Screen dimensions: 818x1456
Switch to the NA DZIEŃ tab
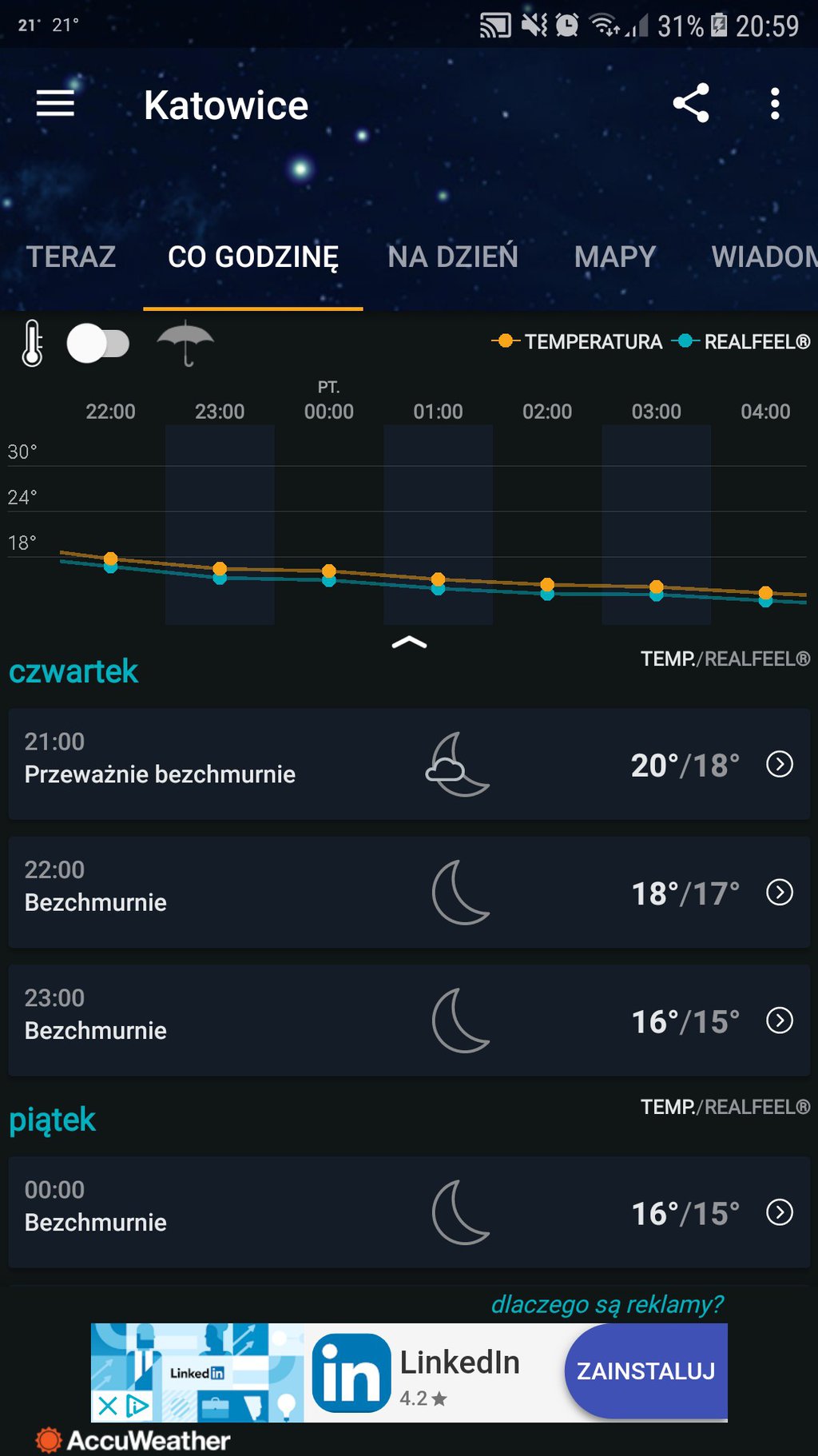pyautogui.click(x=453, y=257)
